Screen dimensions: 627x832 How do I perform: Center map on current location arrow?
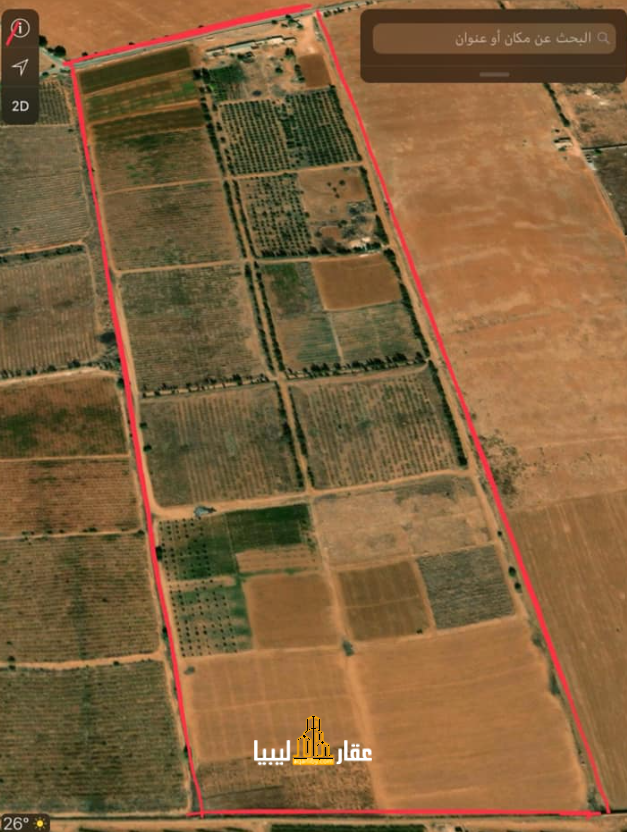[20, 67]
